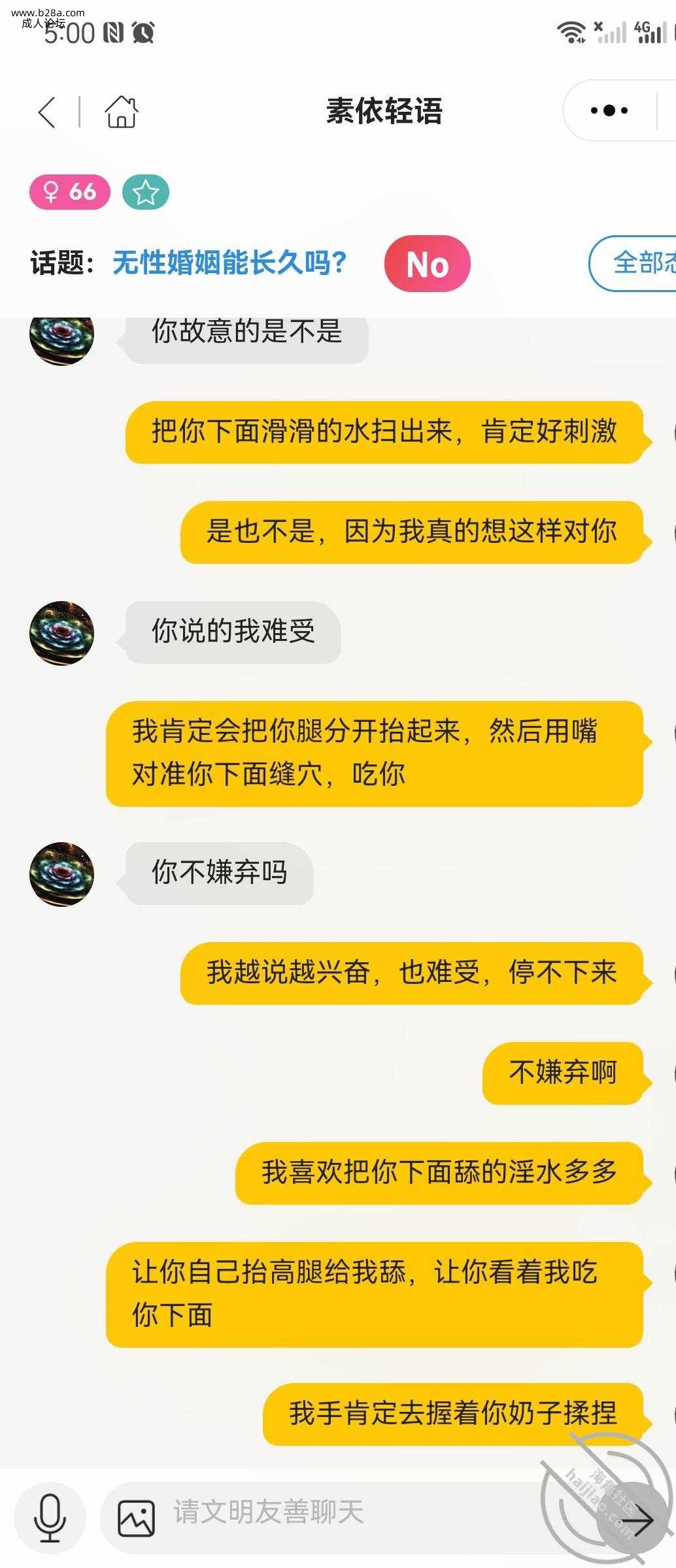
Task: Open avatar beside 你说的我难受
Action: (x=61, y=633)
